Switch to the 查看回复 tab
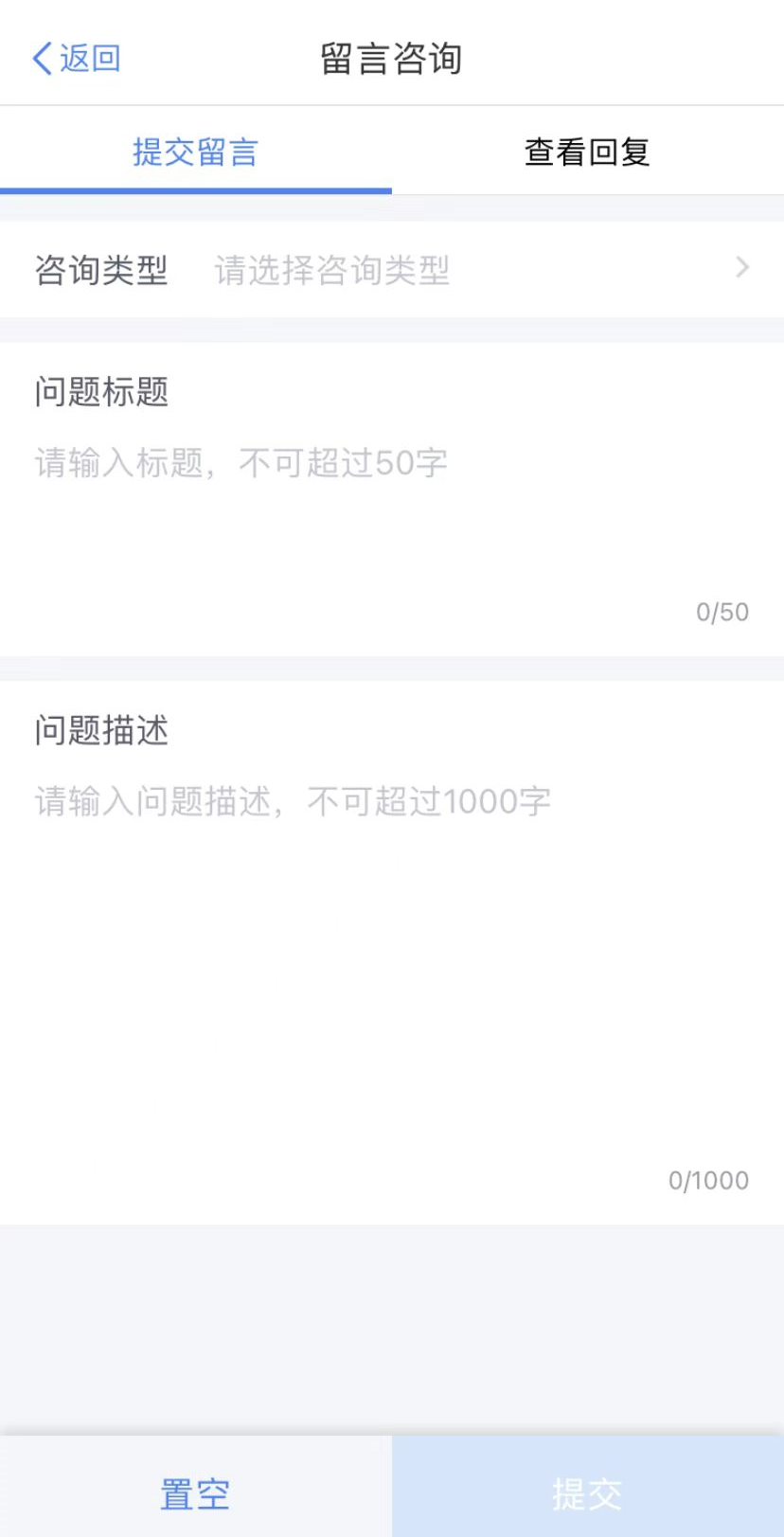The image size is (784, 1537). tap(587, 152)
